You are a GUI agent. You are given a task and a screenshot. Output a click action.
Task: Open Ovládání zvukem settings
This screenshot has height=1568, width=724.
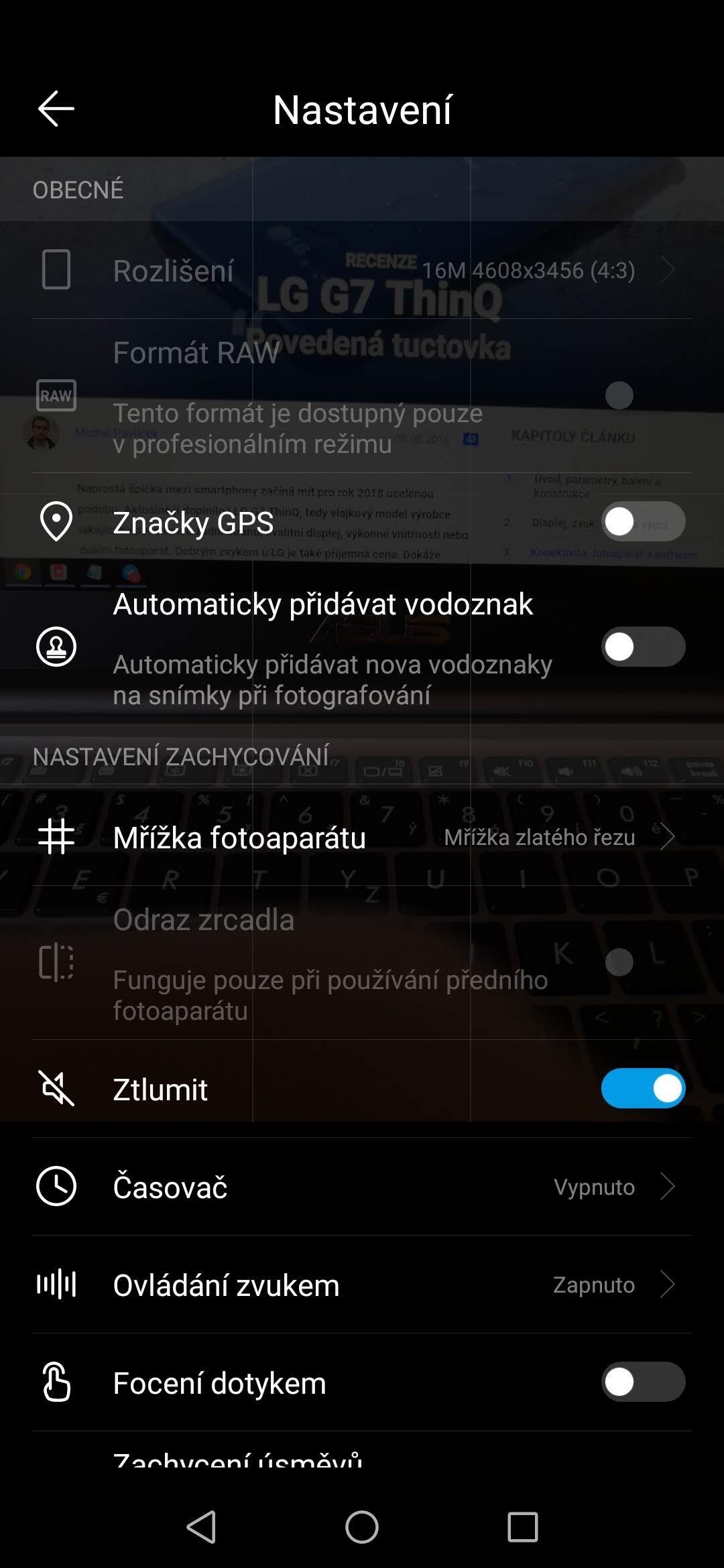pyautogui.click(x=362, y=1285)
